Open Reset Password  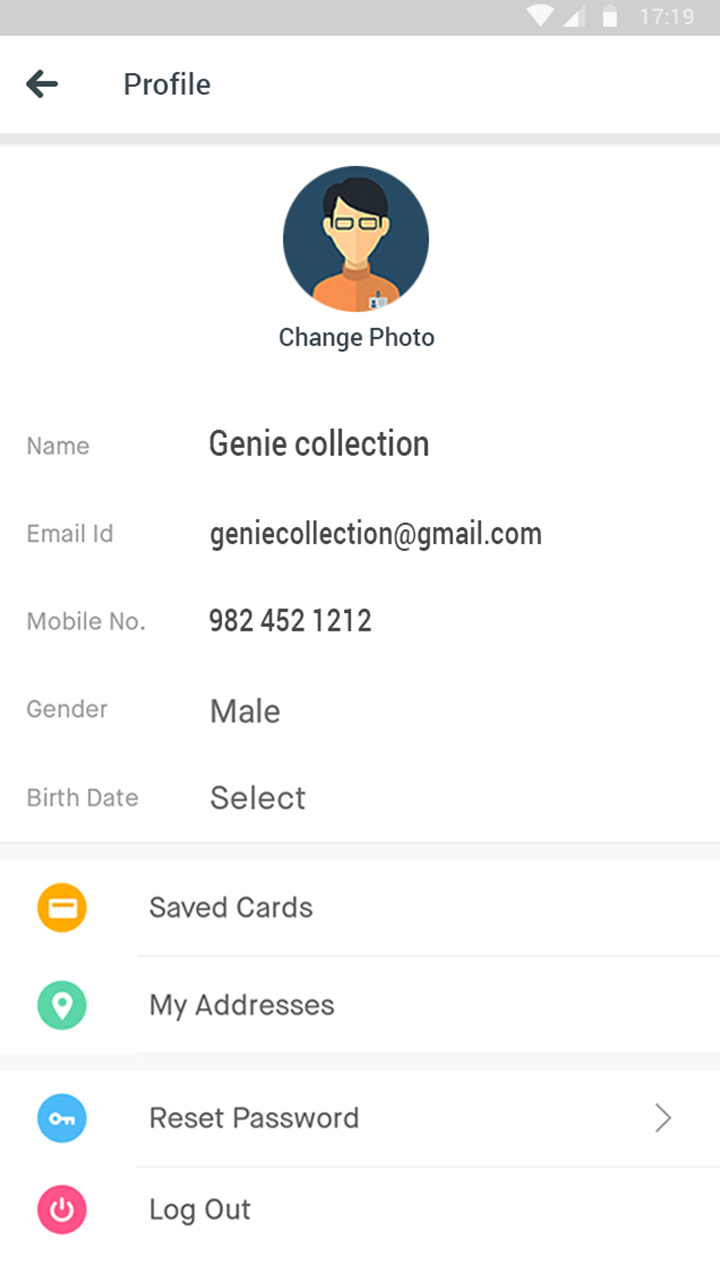click(x=254, y=1118)
